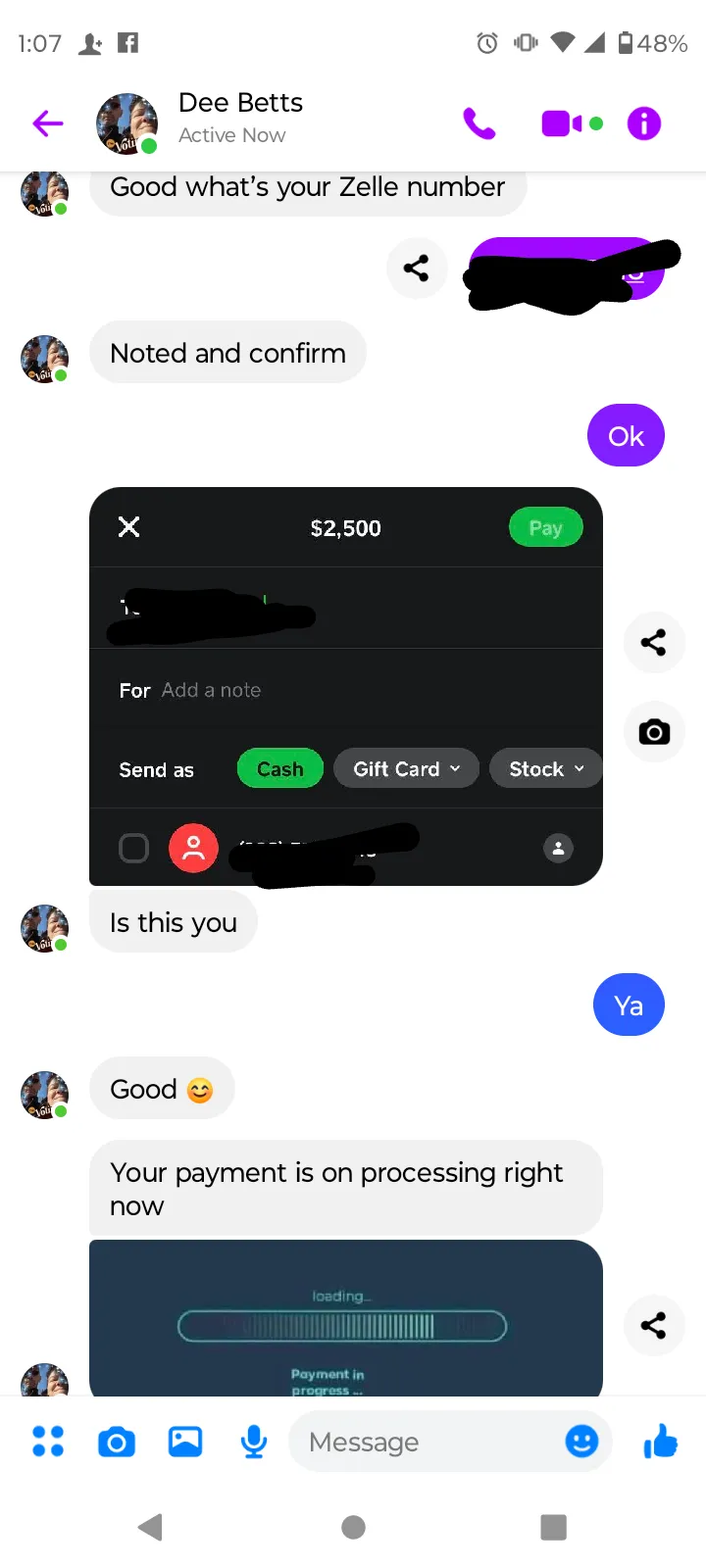Open the photo gallery picker
706x1568 pixels.
pos(185,1442)
